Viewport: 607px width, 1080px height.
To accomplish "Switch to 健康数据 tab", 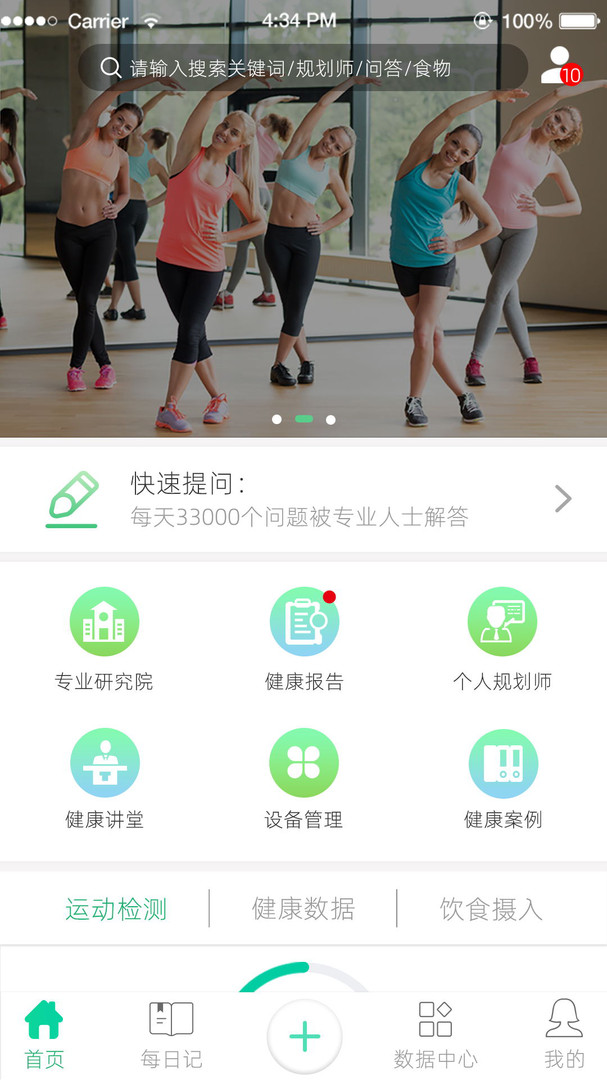I will (x=303, y=908).
